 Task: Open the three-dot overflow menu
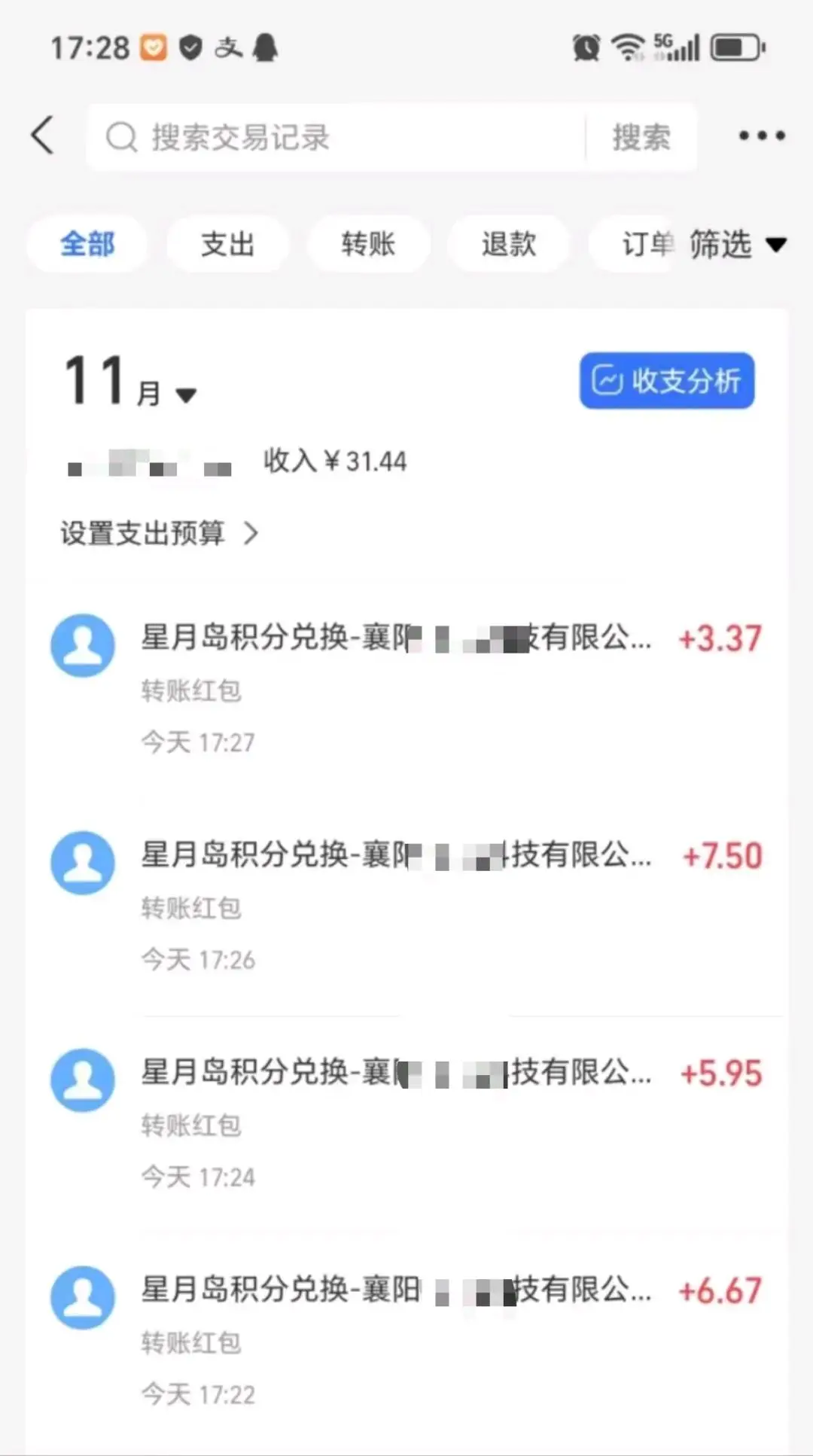click(x=761, y=136)
